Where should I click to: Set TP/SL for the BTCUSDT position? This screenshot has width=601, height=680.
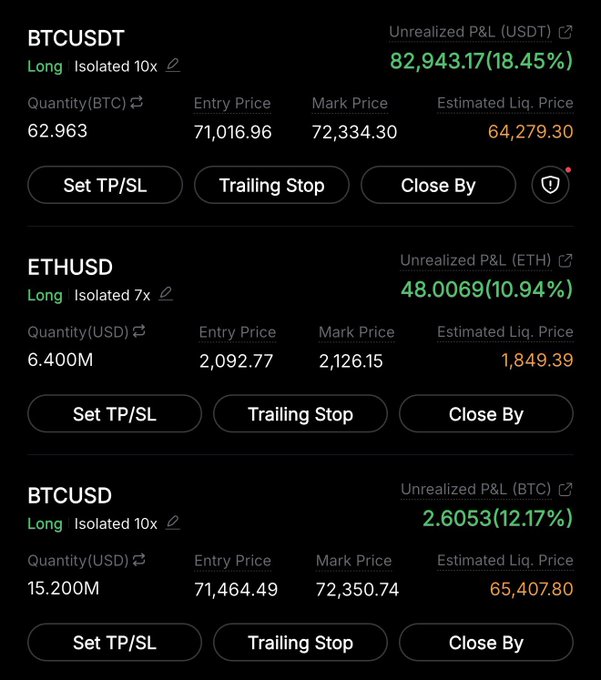105,185
